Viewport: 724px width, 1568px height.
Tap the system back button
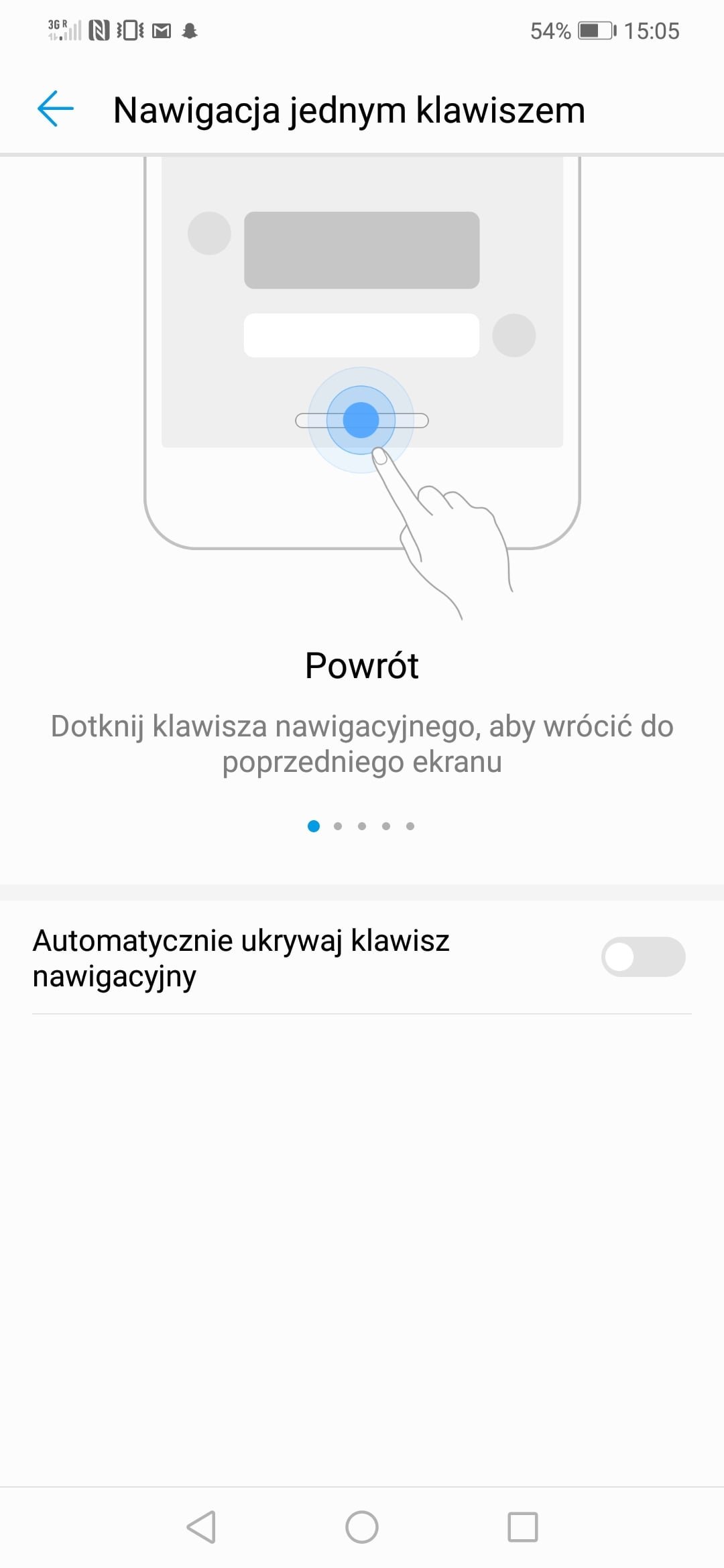click(201, 1527)
